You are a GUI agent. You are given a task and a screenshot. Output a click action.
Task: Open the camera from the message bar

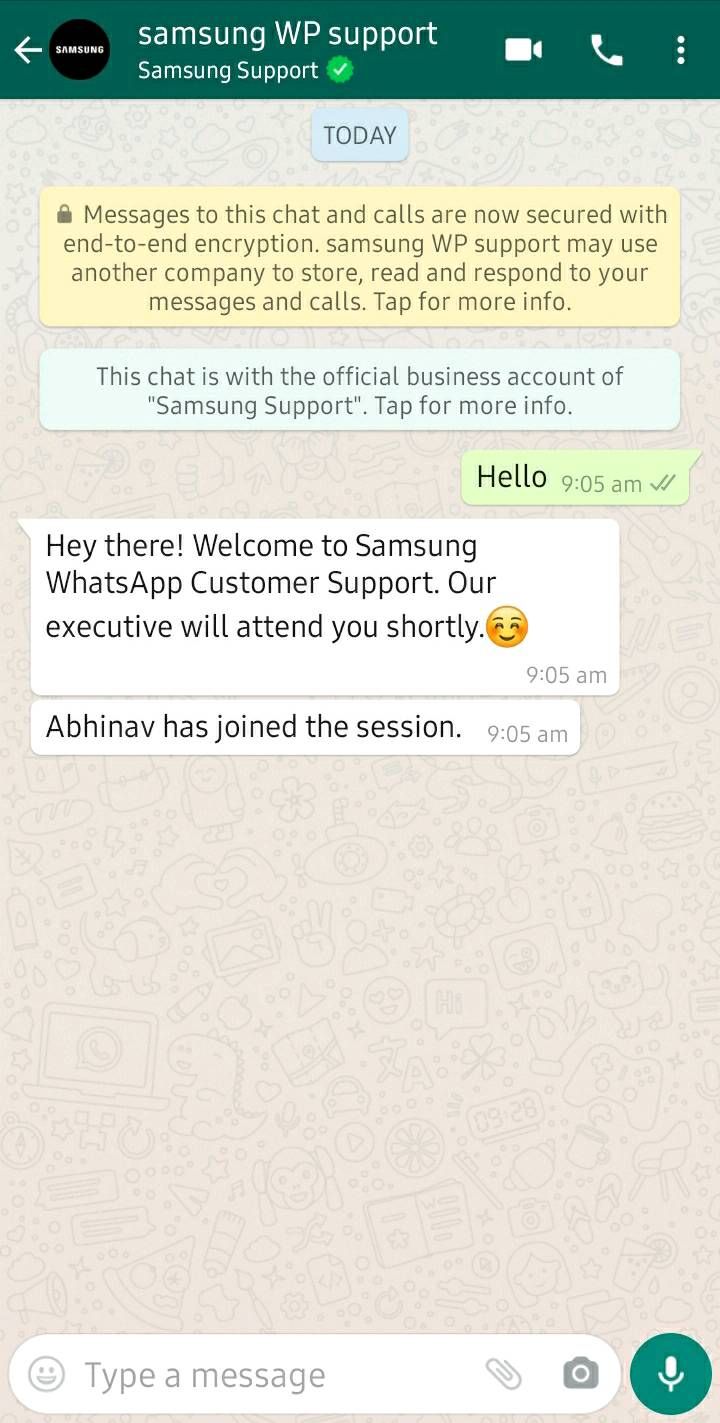coord(580,1374)
